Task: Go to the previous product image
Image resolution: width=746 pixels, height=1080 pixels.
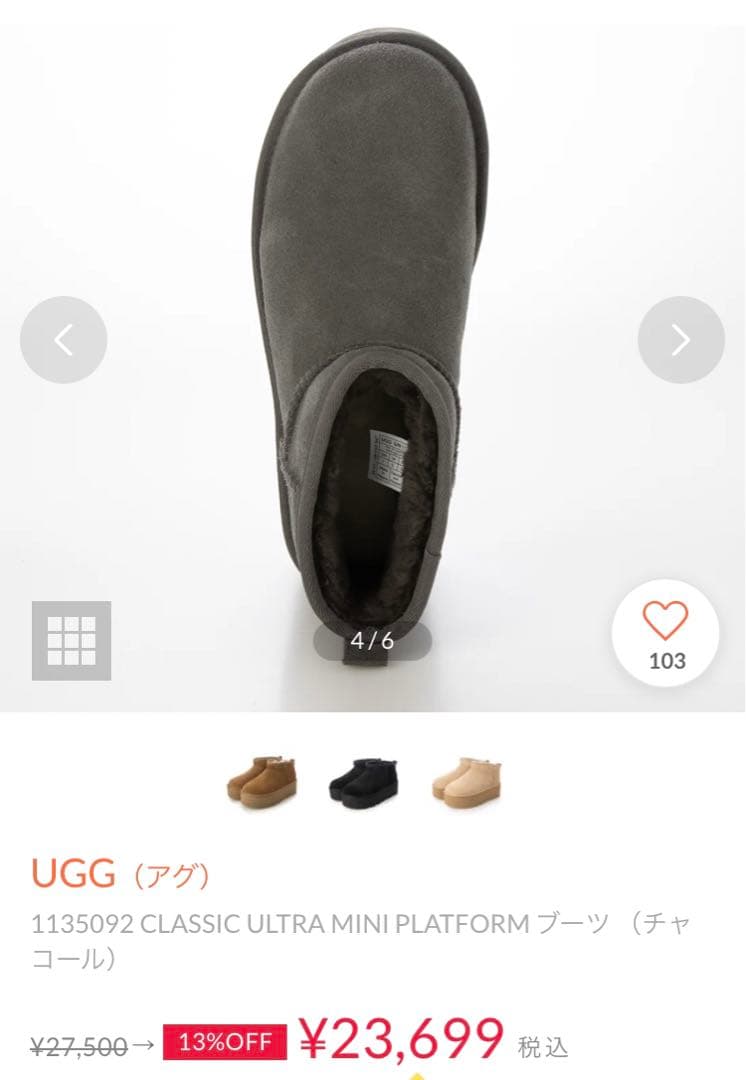Action: 63,340
